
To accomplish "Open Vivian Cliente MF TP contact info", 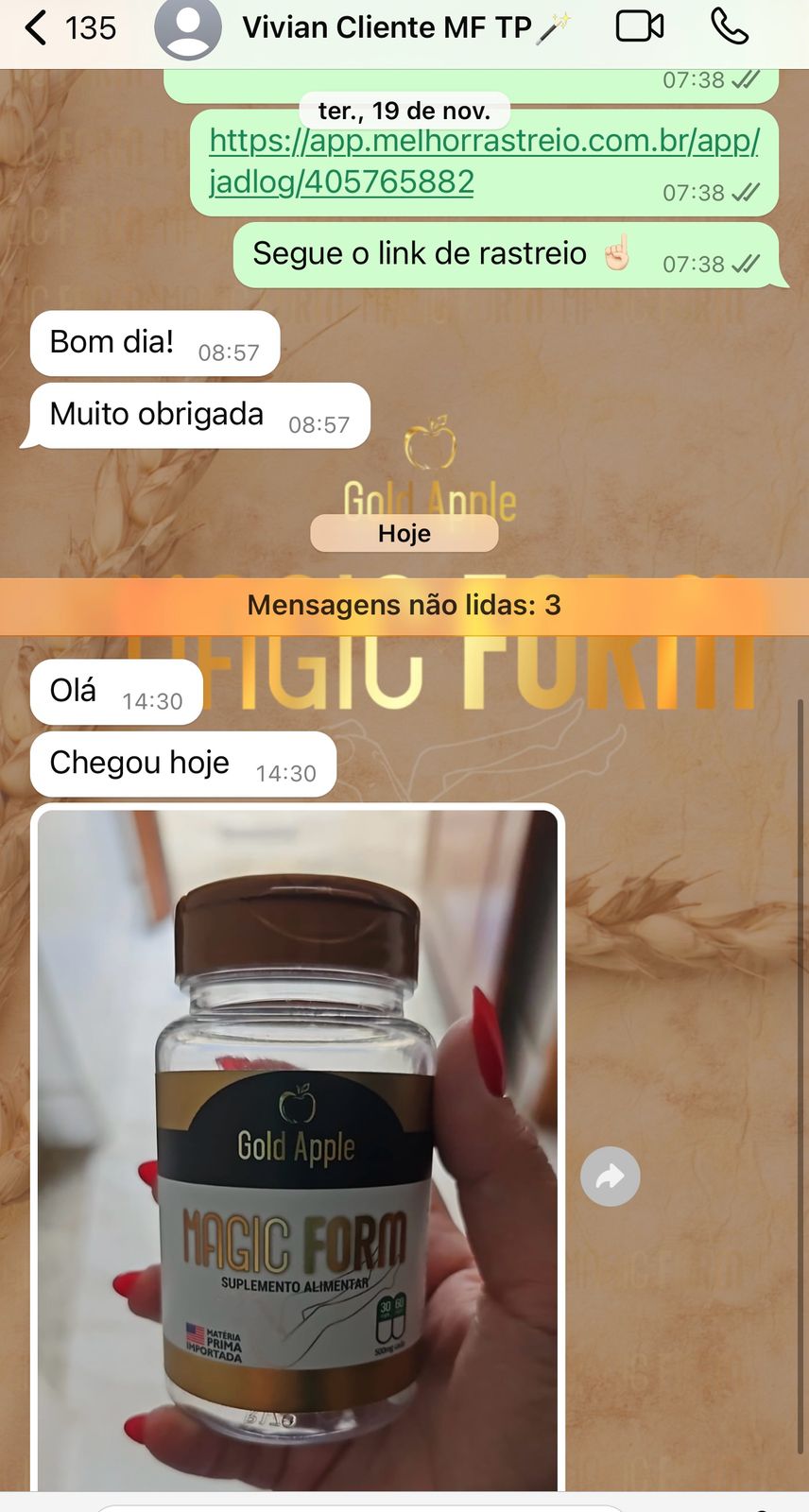I will tap(387, 27).
